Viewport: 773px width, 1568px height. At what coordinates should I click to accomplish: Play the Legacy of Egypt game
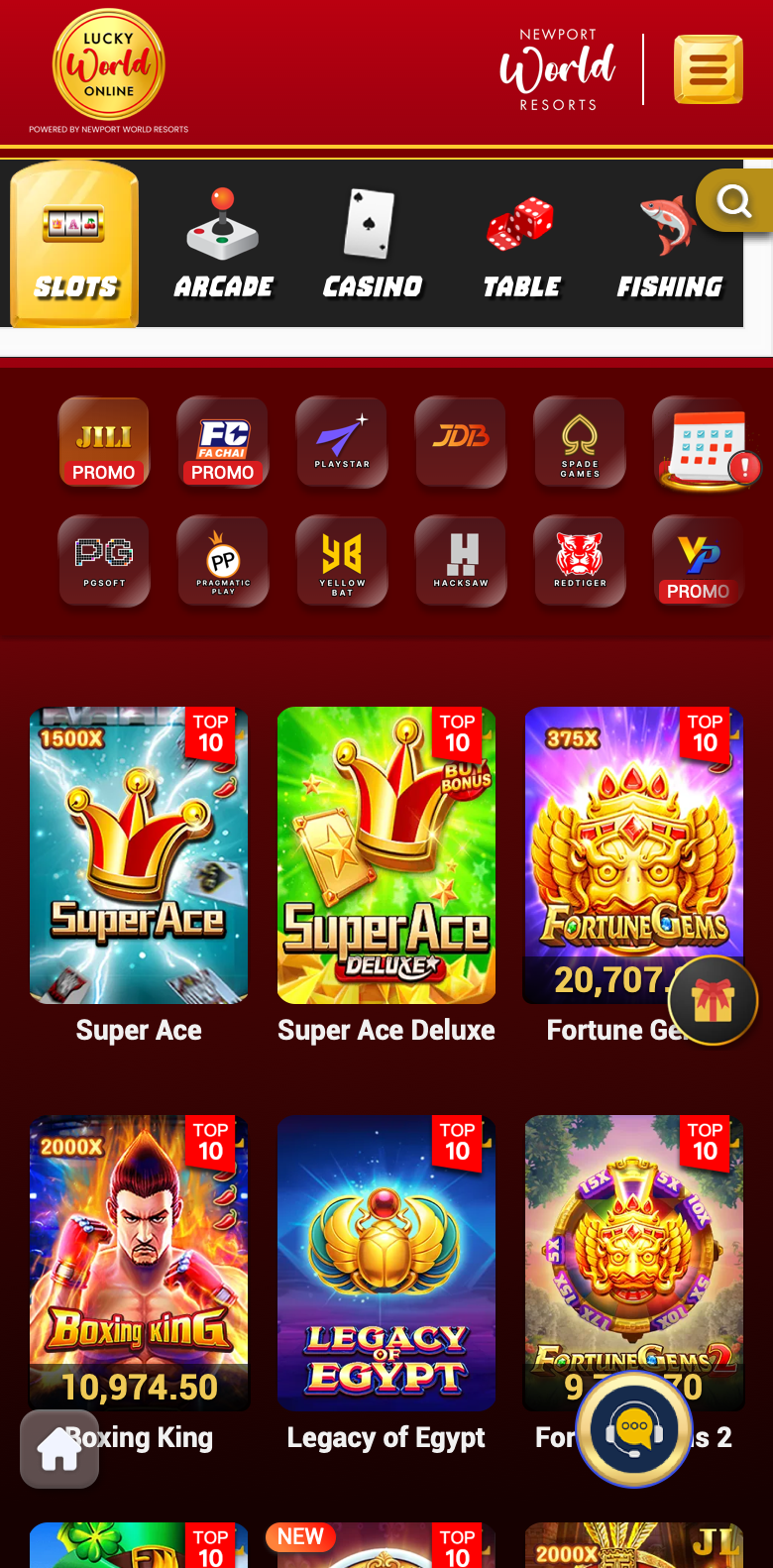pyautogui.click(x=386, y=1263)
